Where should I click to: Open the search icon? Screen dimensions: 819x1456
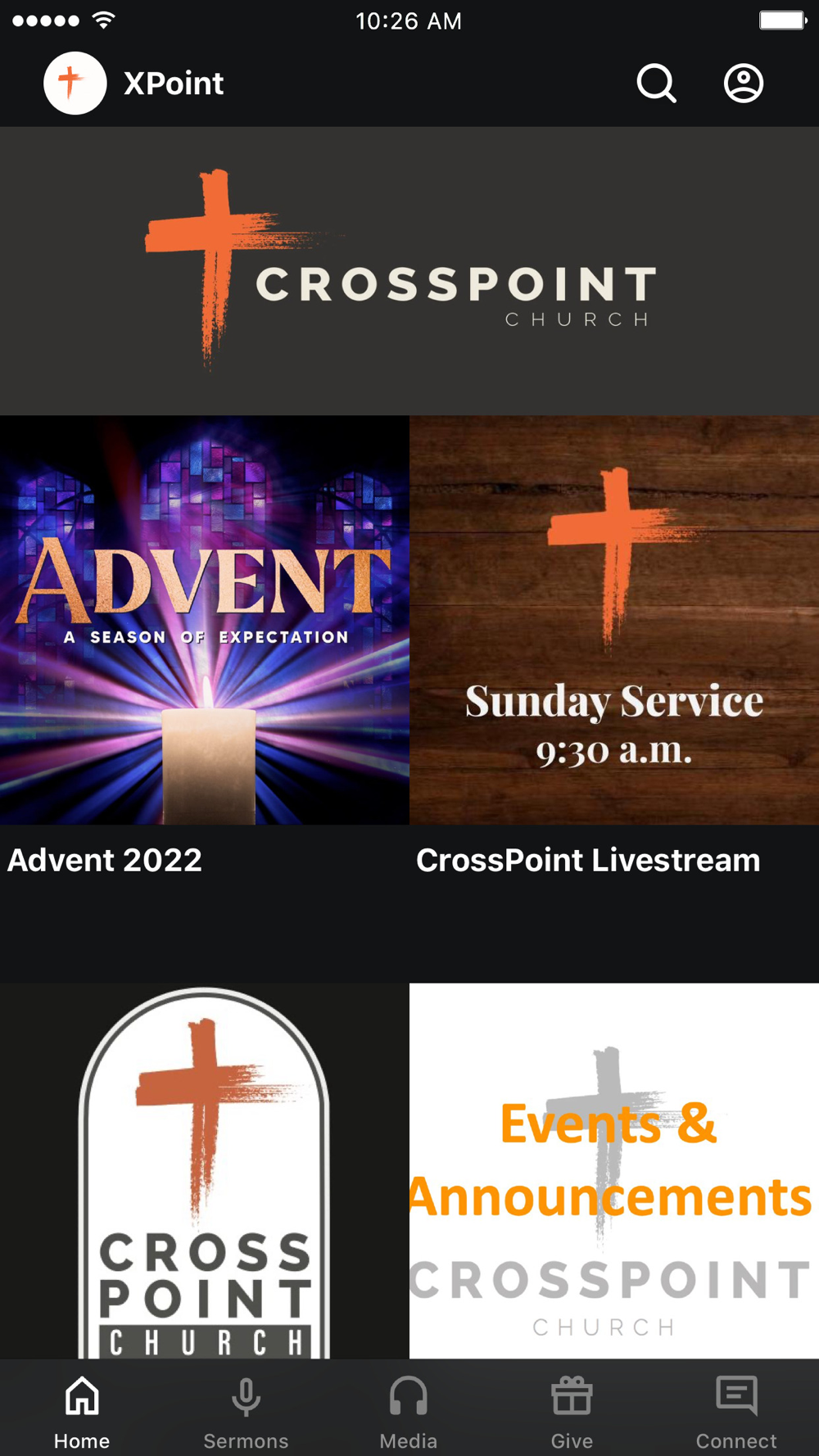pos(656,84)
